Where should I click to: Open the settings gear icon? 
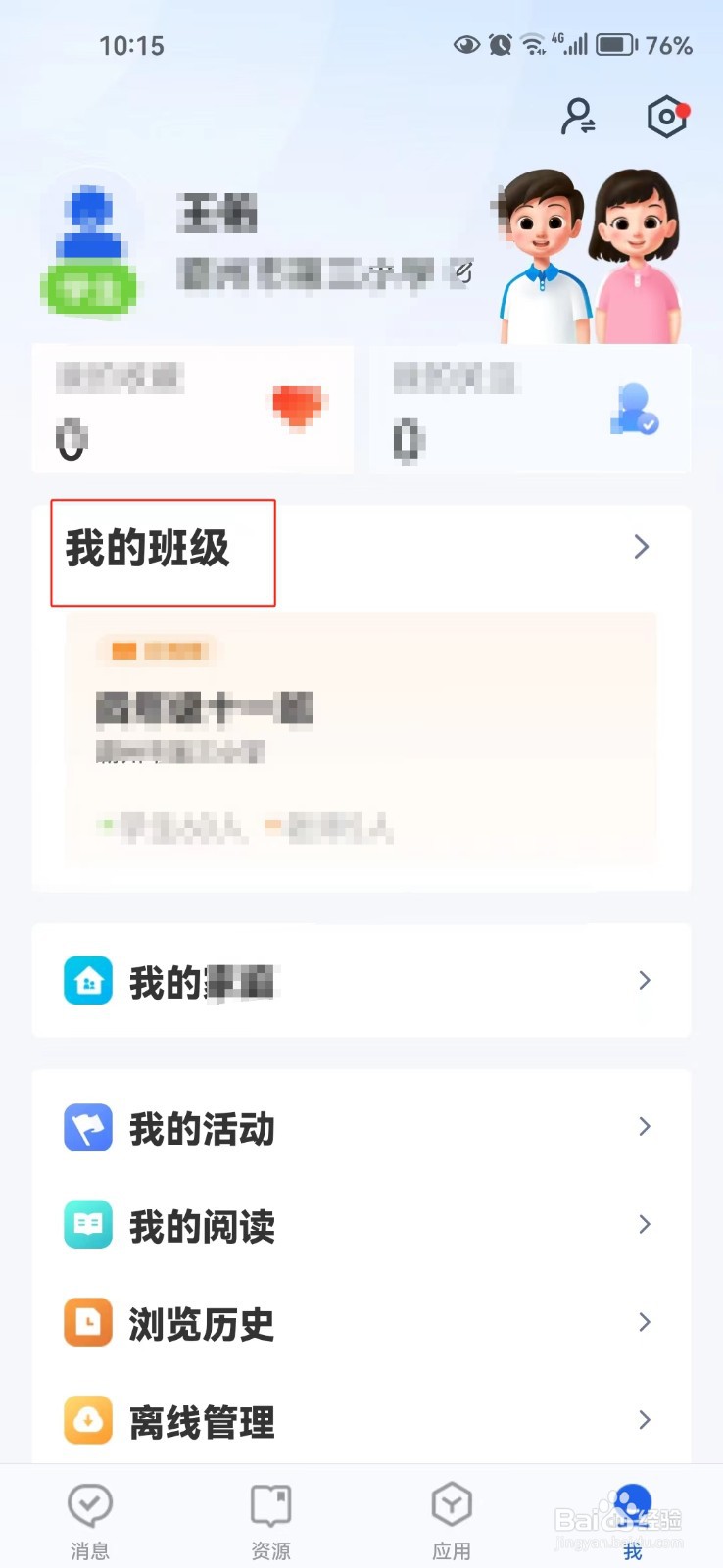click(x=666, y=116)
